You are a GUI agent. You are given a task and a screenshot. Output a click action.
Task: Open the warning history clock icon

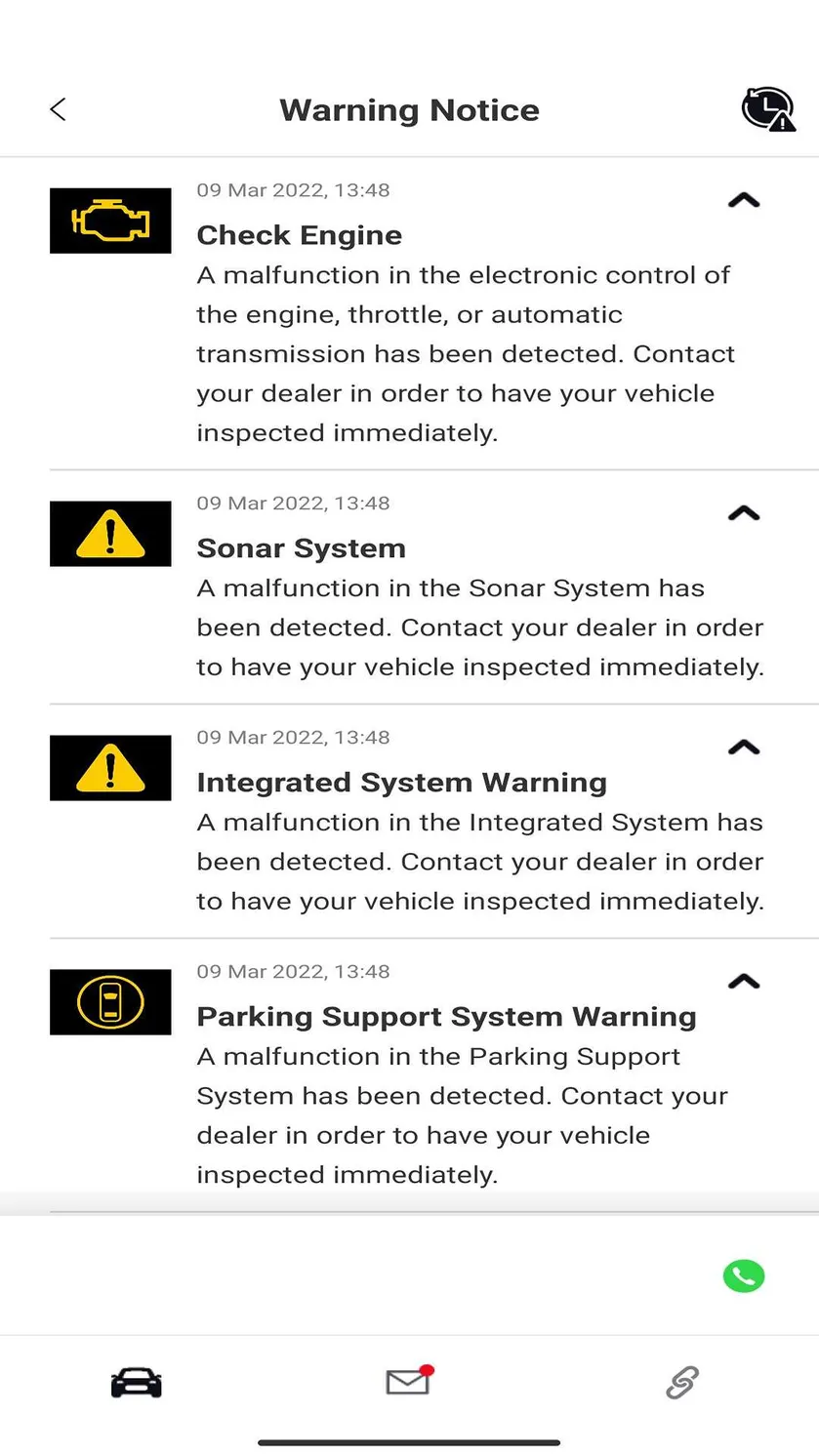[x=768, y=109]
